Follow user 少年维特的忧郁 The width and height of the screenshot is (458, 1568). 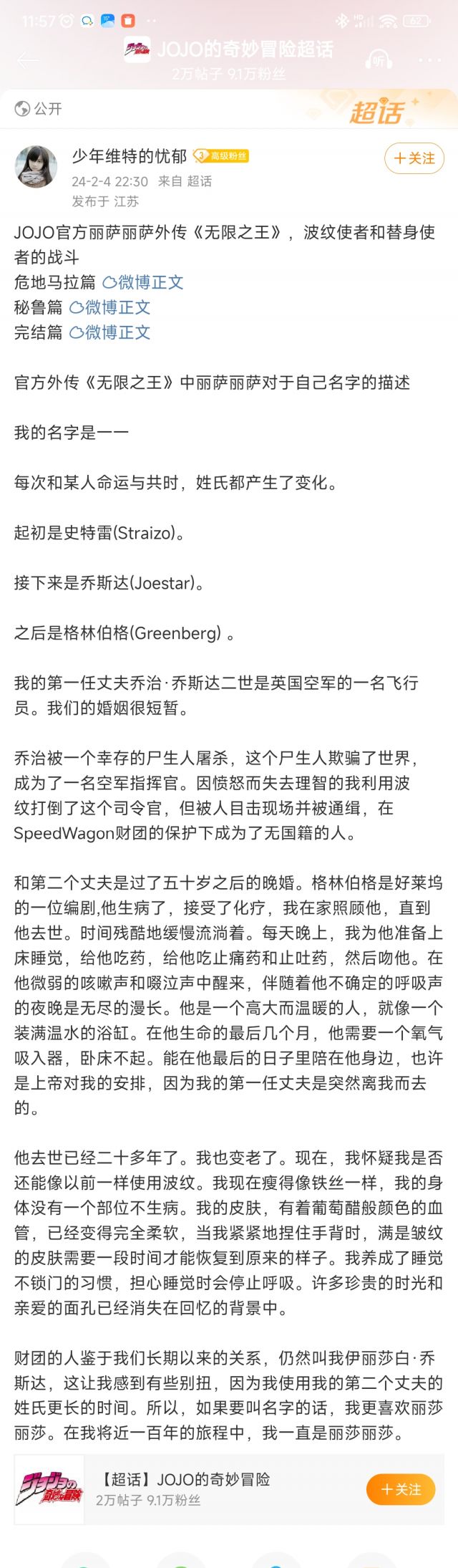point(414,158)
